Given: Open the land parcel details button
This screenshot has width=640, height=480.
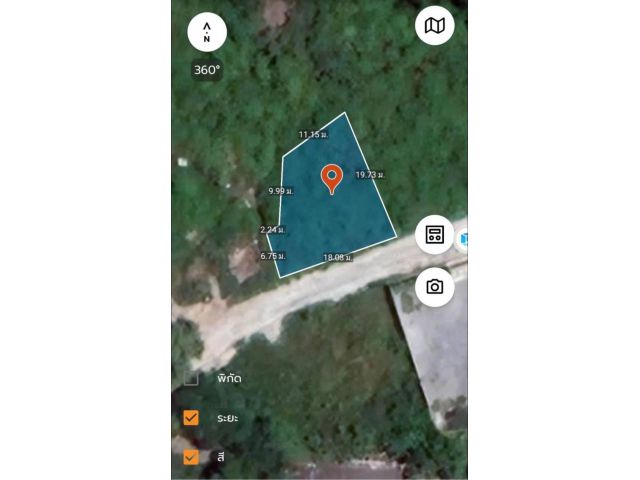Looking at the screenshot, I should pos(435,235).
